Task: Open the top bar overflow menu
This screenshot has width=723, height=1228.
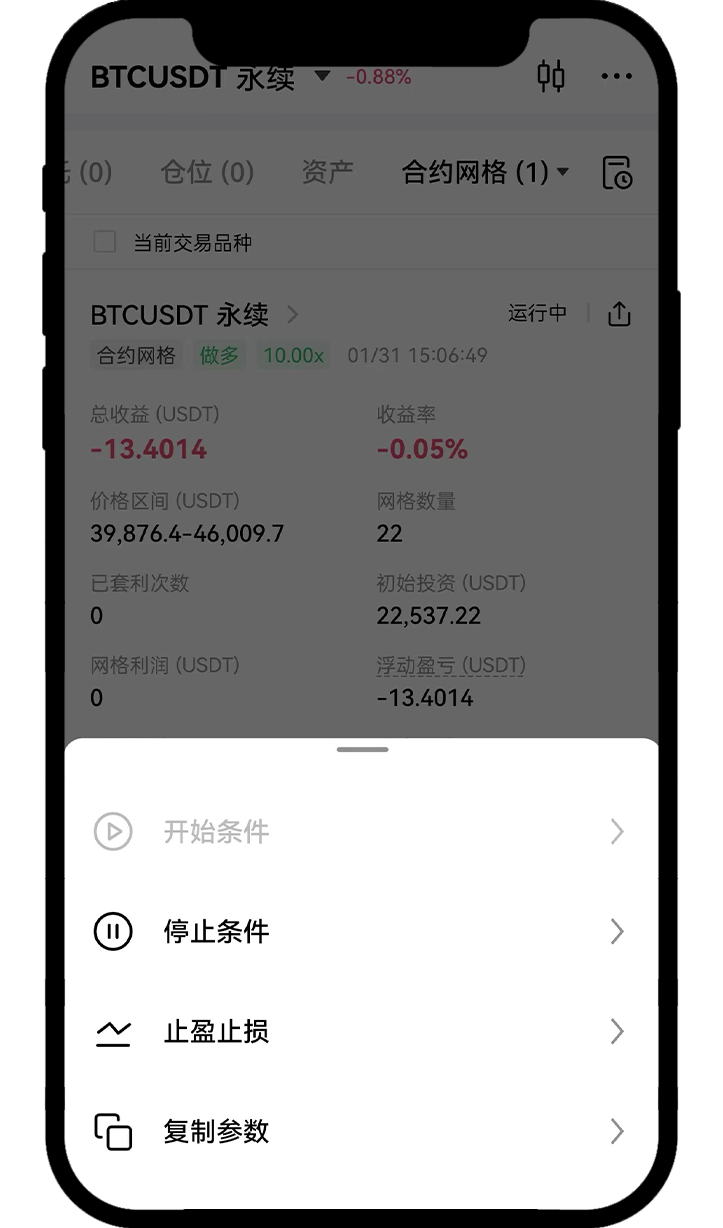Action: coord(616,76)
